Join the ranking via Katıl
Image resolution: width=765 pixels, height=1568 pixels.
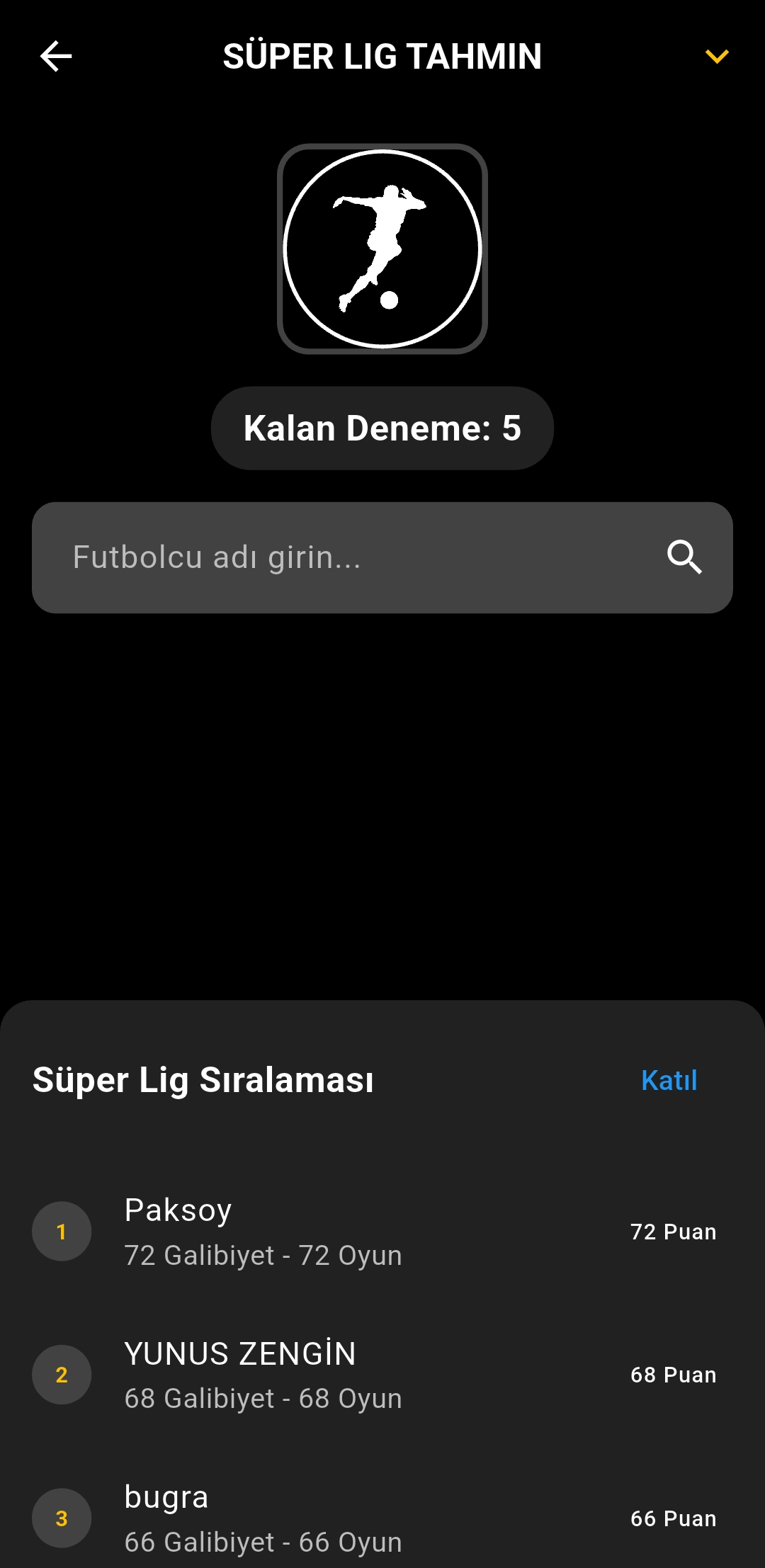[x=669, y=1081]
